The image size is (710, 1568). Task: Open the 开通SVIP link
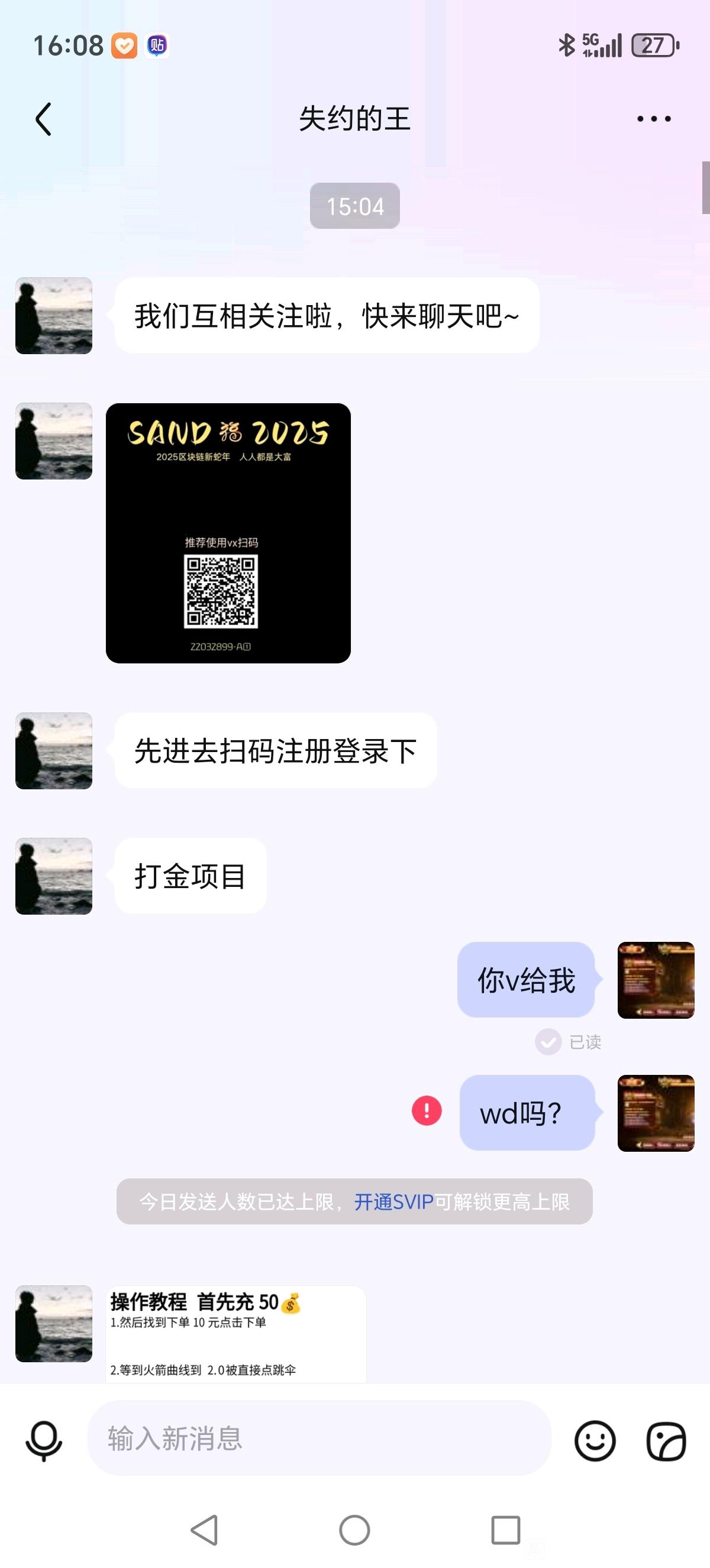tap(394, 1201)
